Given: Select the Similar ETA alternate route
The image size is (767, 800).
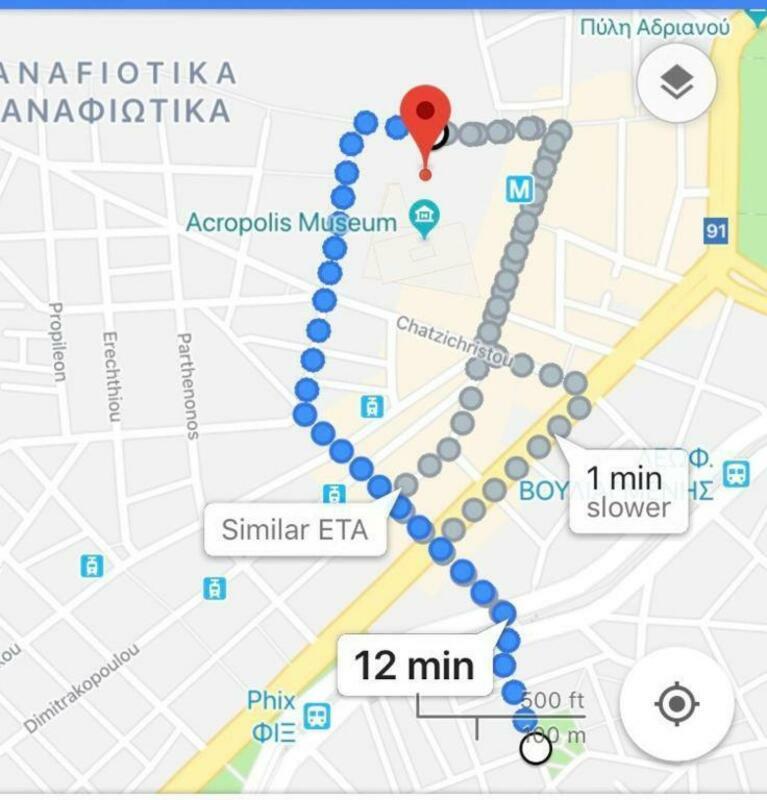Looking at the screenshot, I should 294,529.
